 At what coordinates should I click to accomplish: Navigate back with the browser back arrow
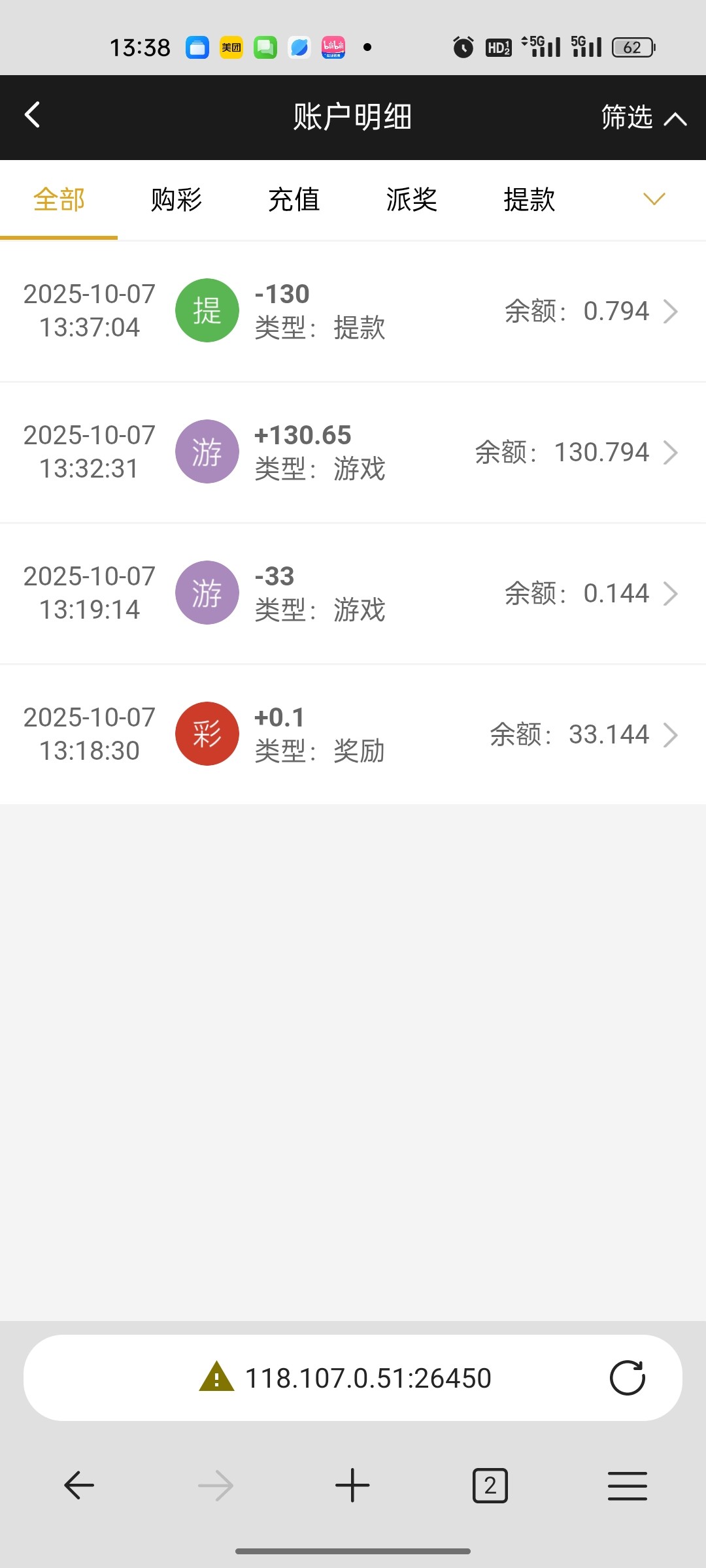[79, 1486]
